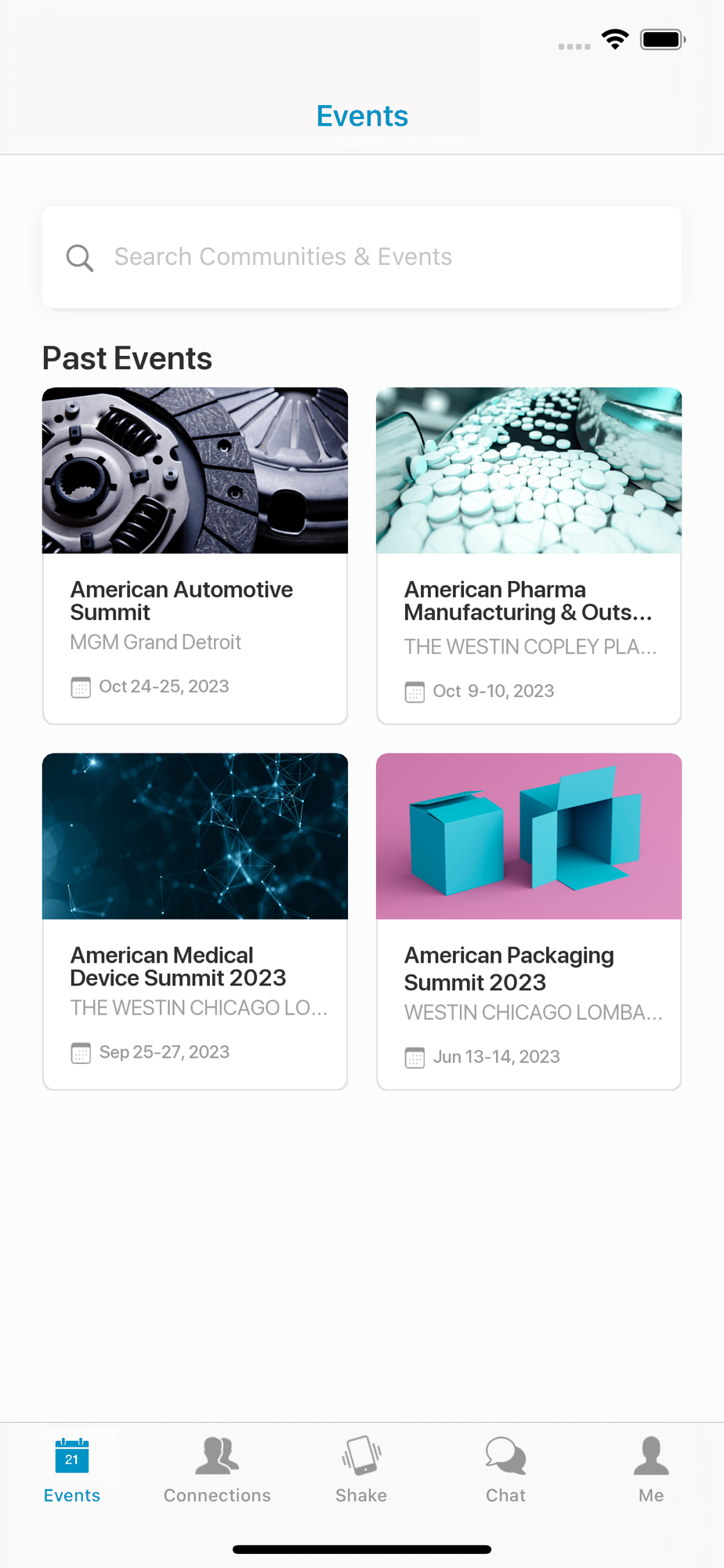Image resolution: width=724 pixels, height=1568 pixels.
Task: Tap the Search Communities & Events field
Action: click(362, 257)
